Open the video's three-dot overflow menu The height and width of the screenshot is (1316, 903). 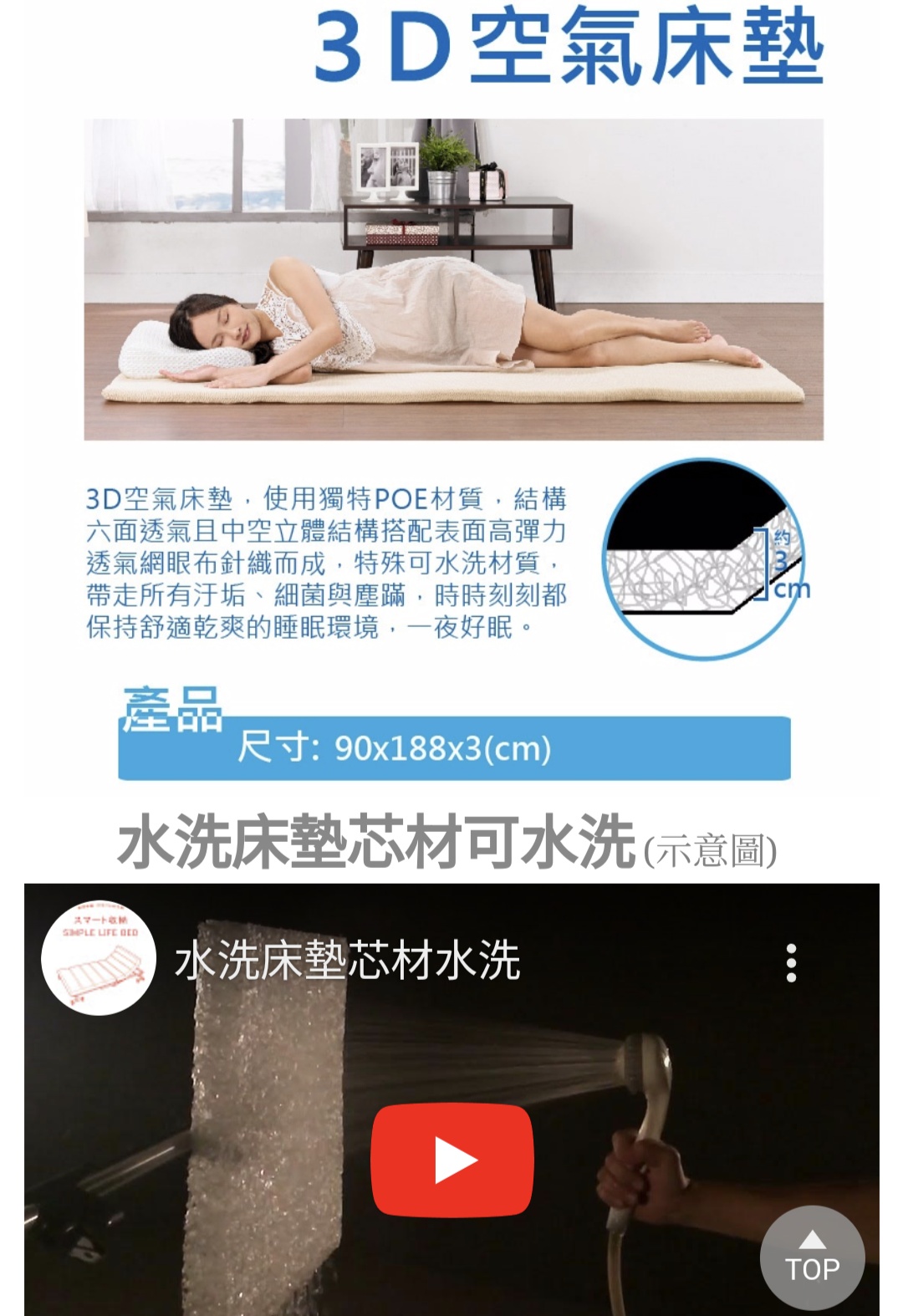[791, 963]
